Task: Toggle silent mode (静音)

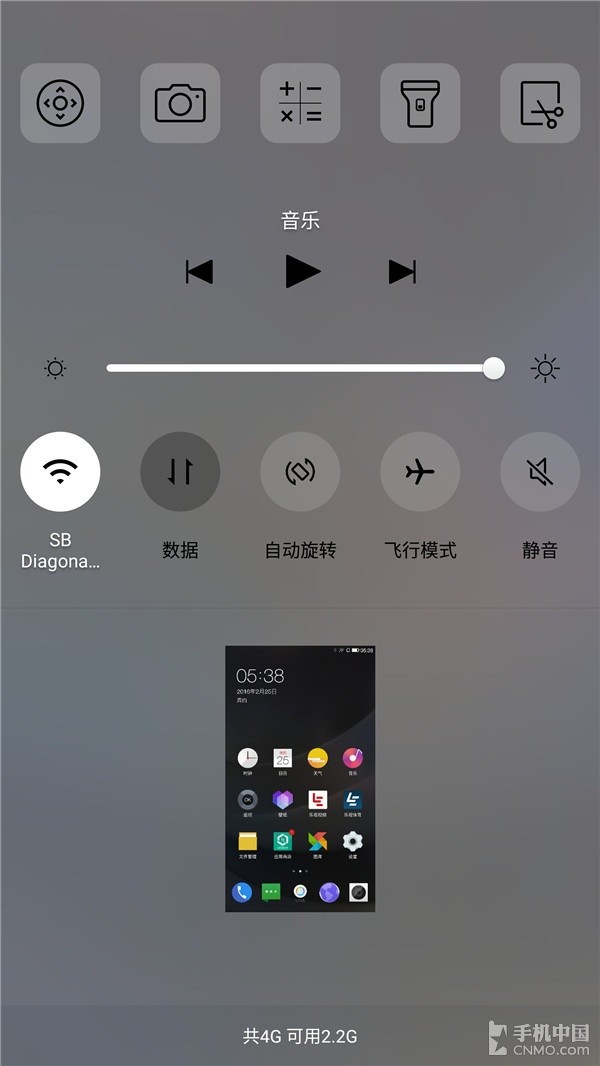Action: coord(540,472)
